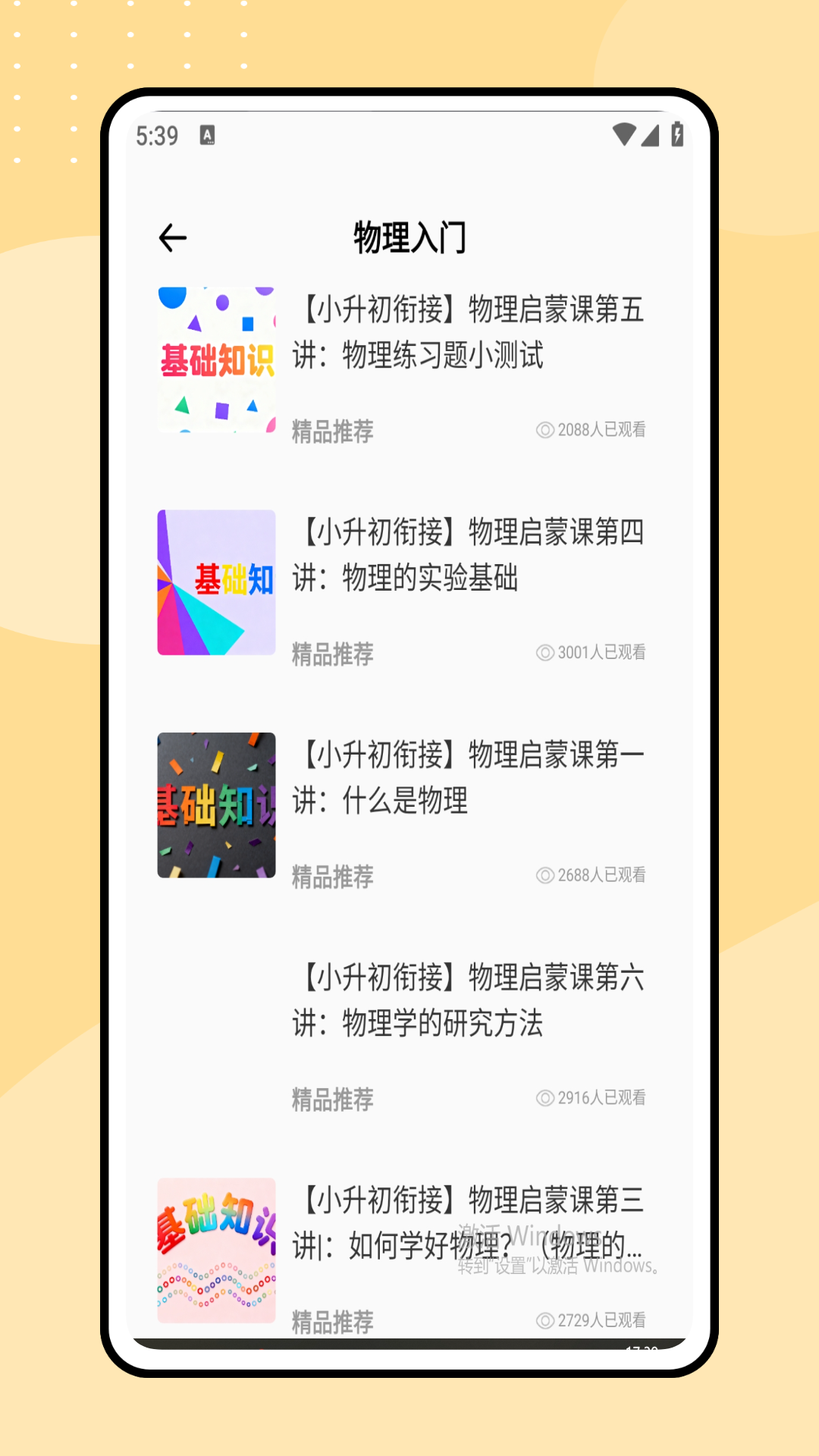This screenshot has height=1456, width=819.
Task: Tap the 精品推荐 tag under the first course
Action: [331, 431]
